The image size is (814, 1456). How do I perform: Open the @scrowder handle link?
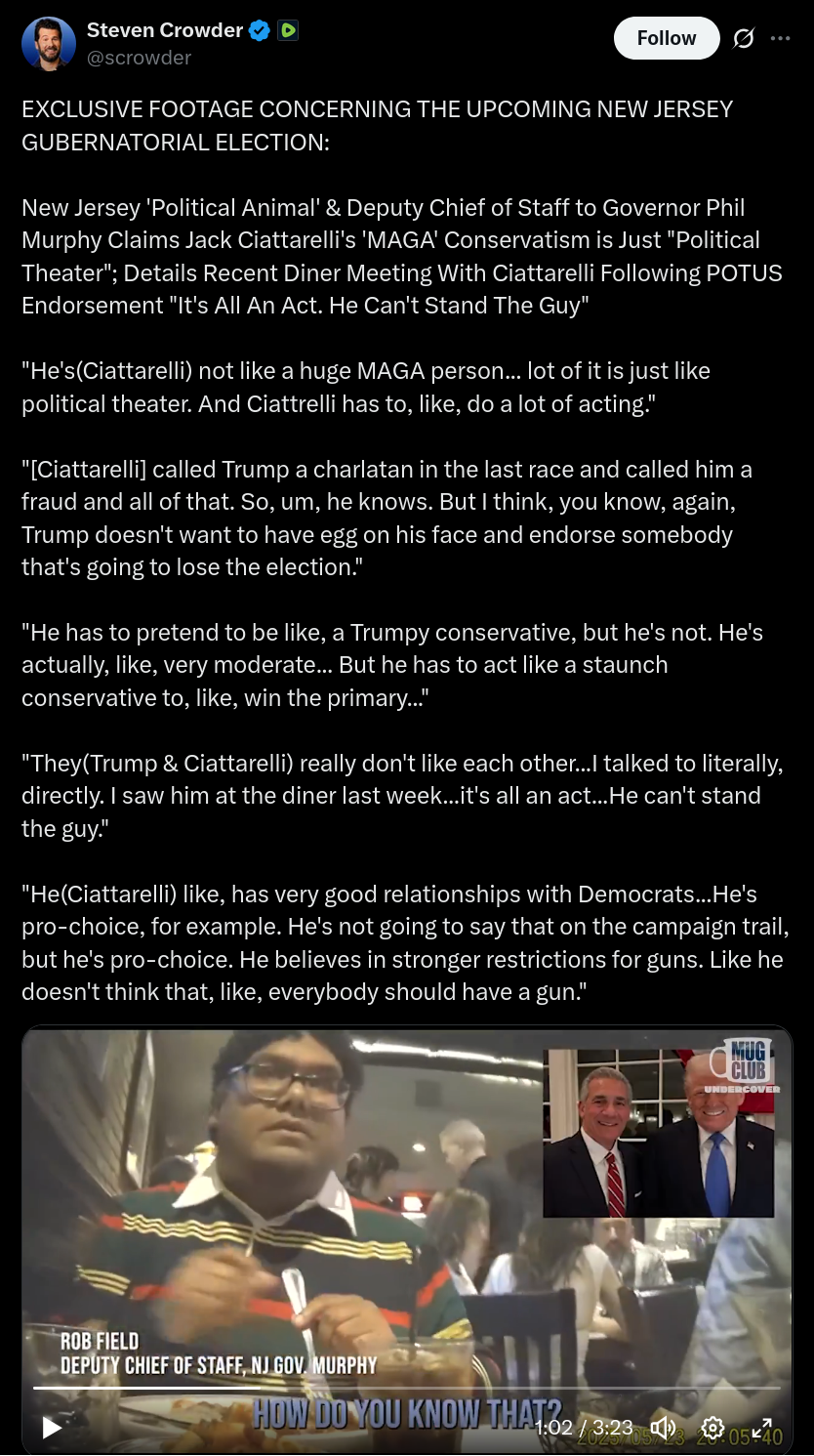click(139, 58)
